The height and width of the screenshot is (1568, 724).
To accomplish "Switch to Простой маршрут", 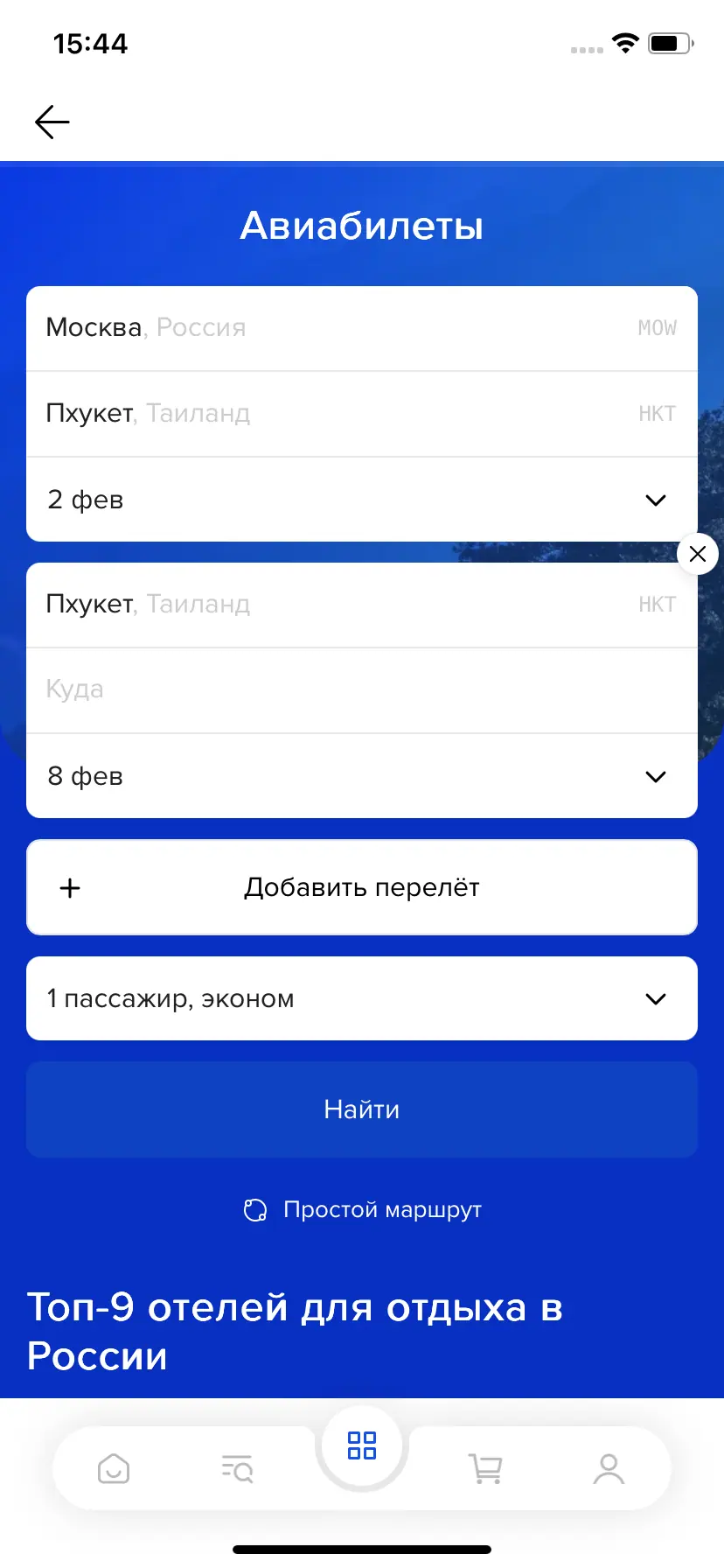I will pos(362,1210).
